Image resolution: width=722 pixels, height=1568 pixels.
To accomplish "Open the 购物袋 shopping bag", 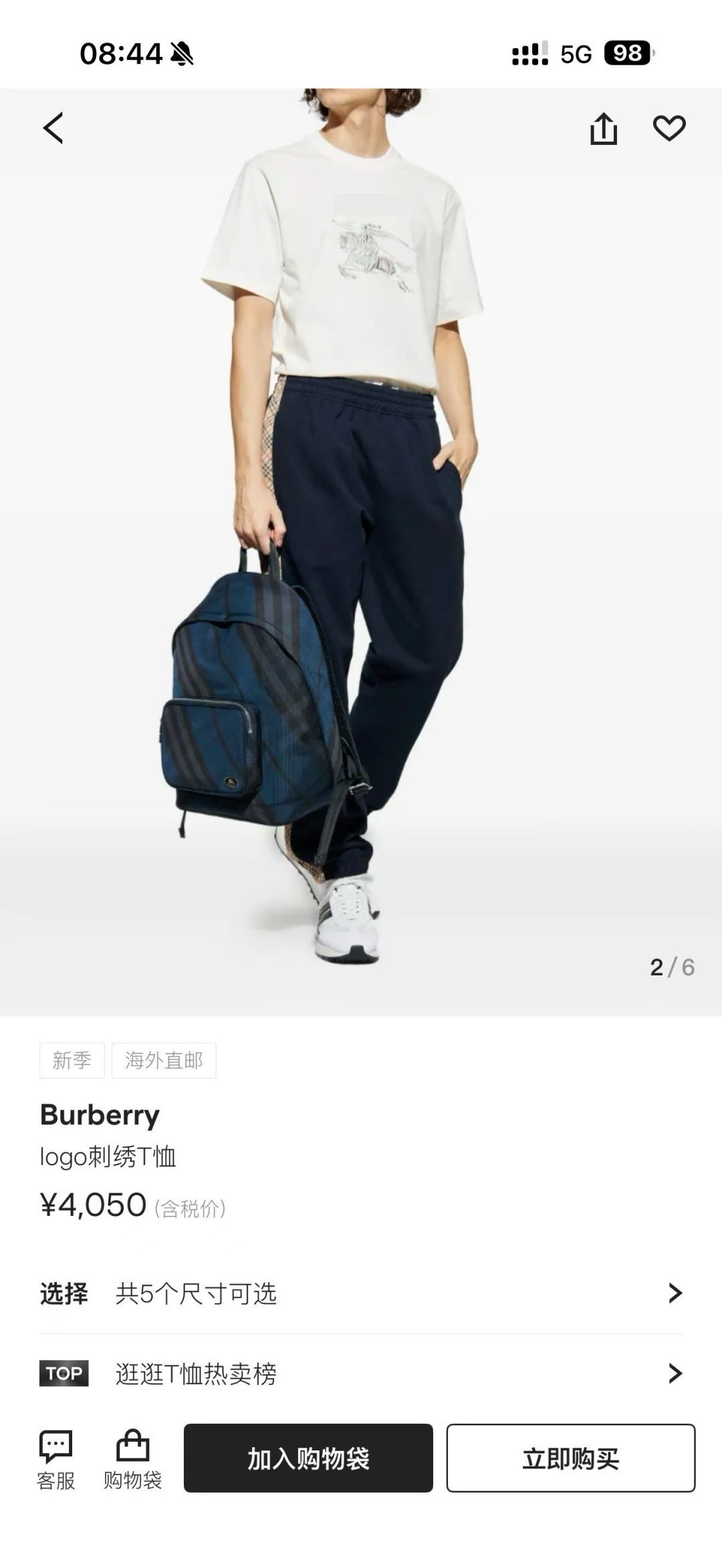I will tap(132, 1461).
